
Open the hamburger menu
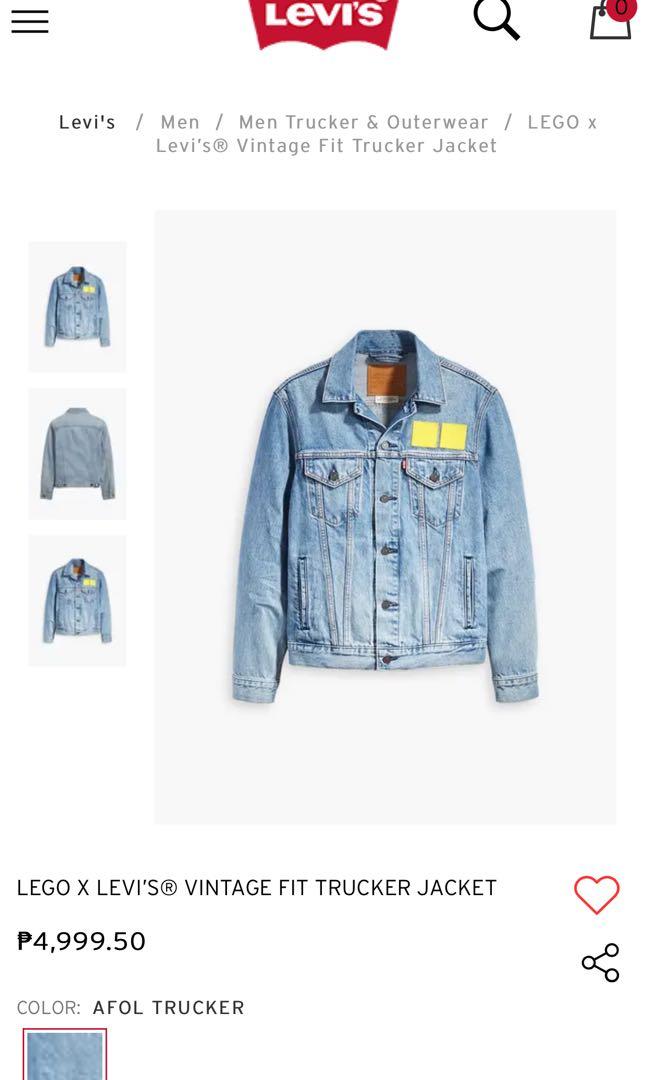pyautogui.click(x=30, y=21)
